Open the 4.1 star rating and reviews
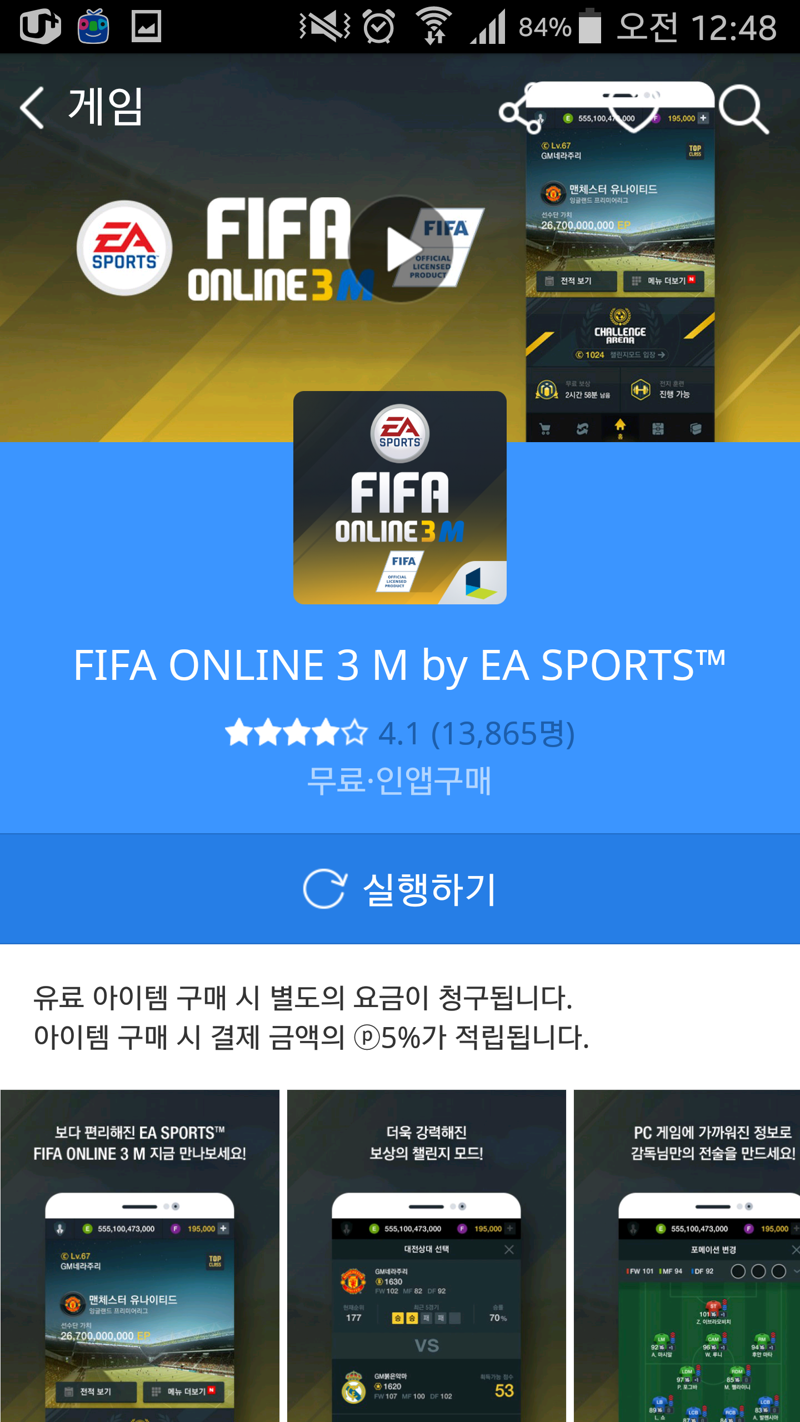The image size is (800, 1422). 400,734
